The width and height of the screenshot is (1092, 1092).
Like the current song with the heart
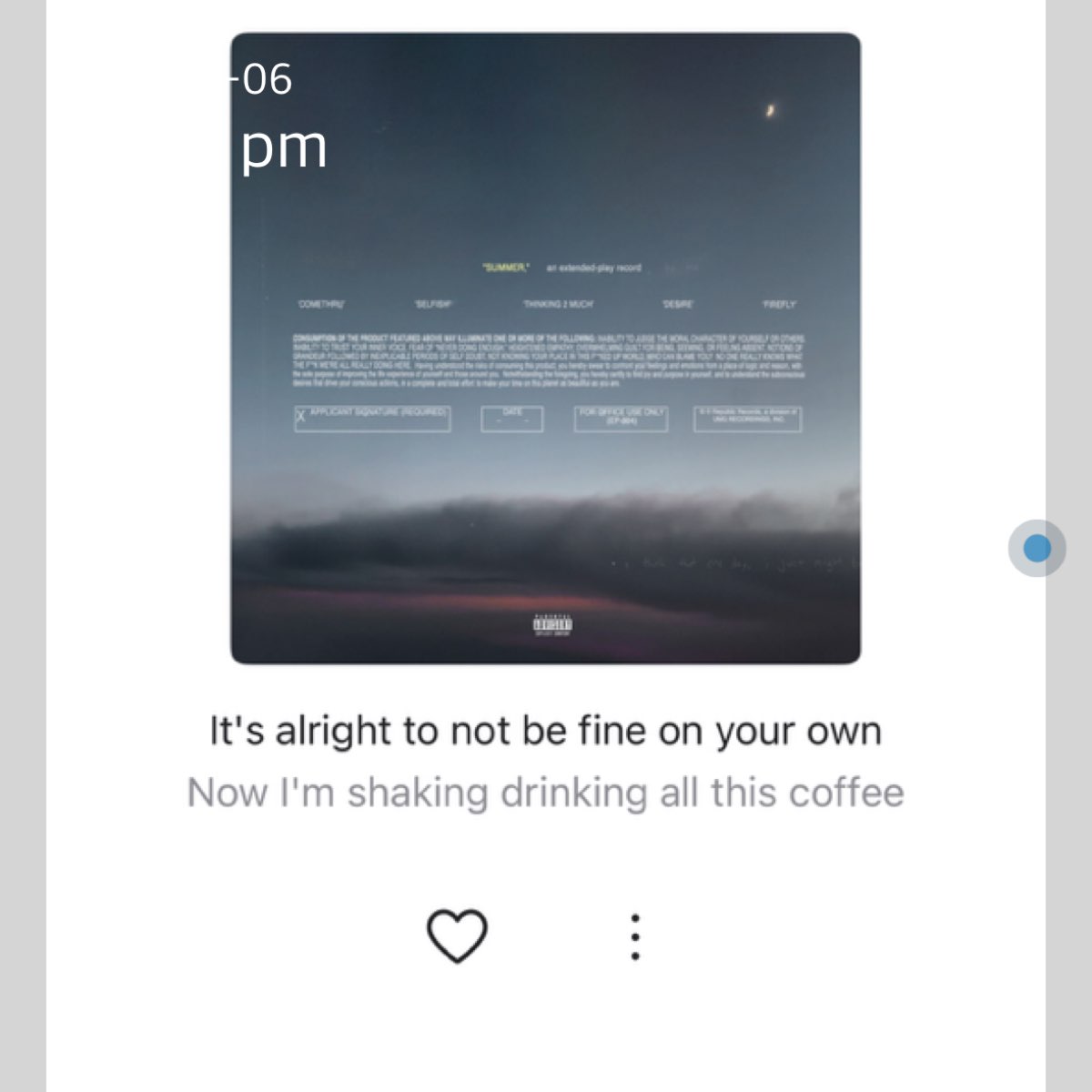[457, 935]
